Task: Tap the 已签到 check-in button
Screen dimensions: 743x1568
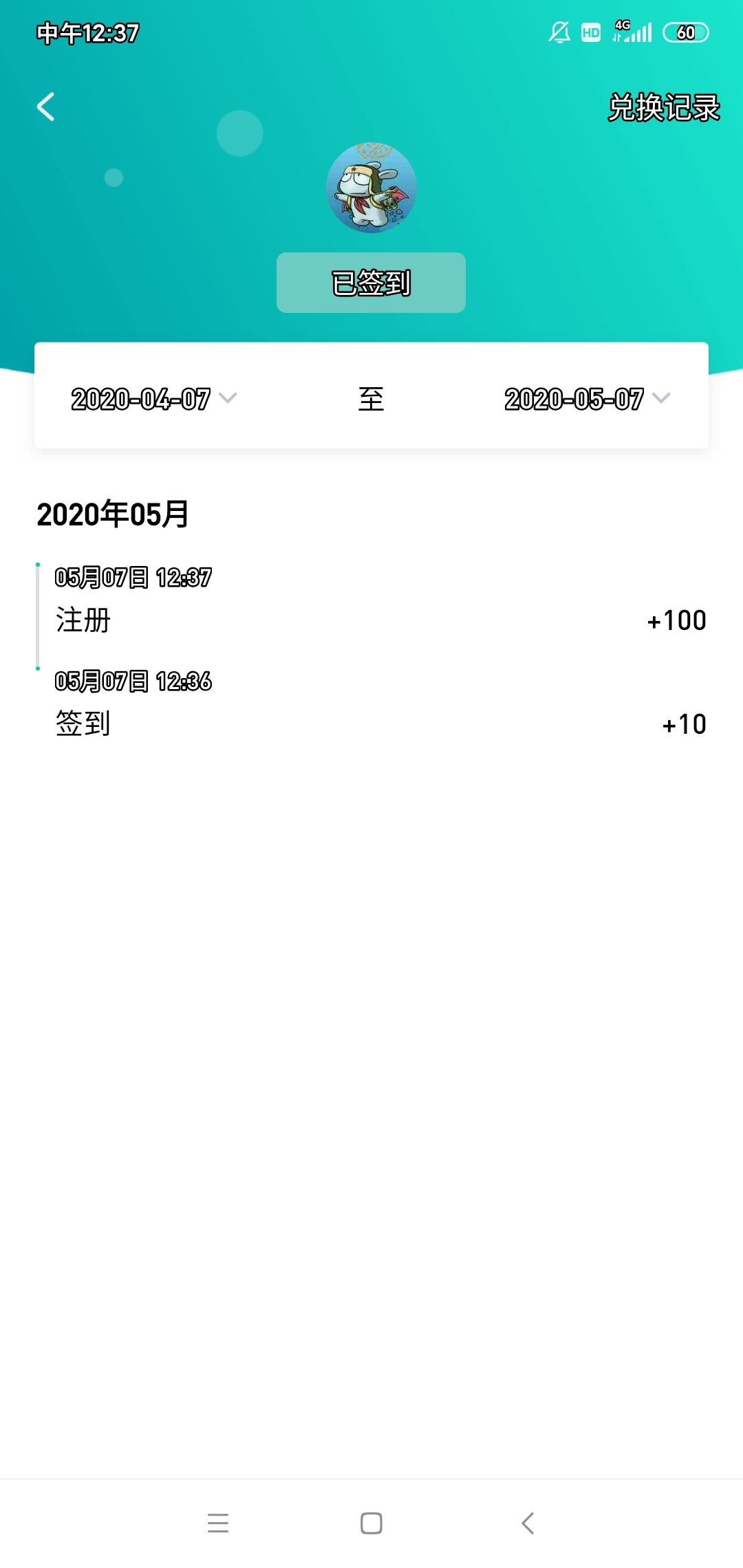Action: tap(371, 283)
